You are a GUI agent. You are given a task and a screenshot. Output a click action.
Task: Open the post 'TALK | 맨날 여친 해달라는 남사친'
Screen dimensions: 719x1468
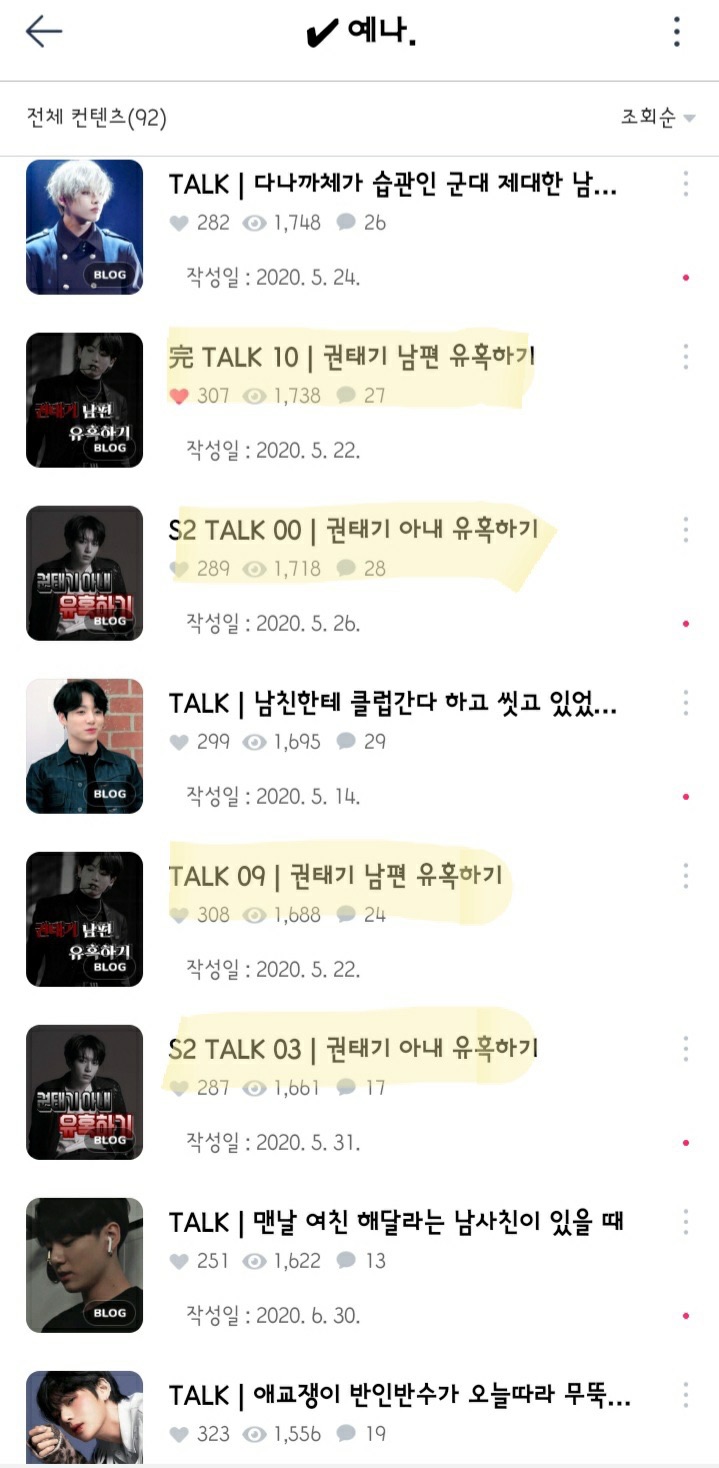coord(396,1222)
